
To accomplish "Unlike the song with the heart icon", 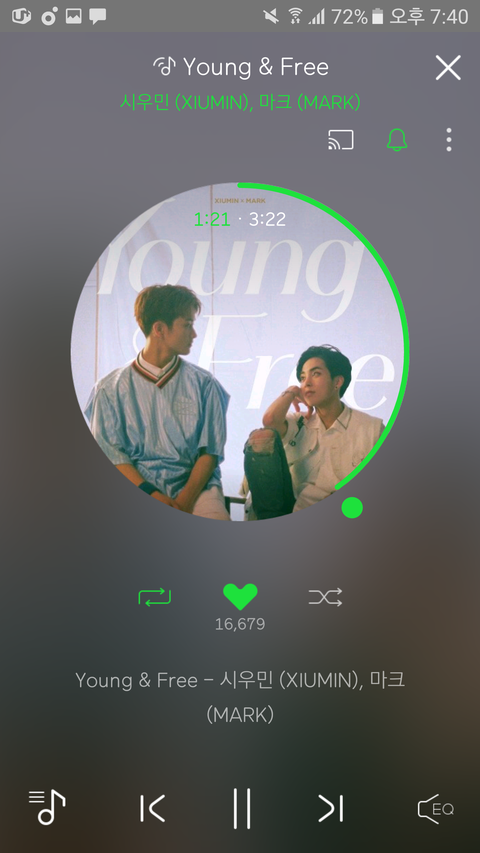I will 240,597.
